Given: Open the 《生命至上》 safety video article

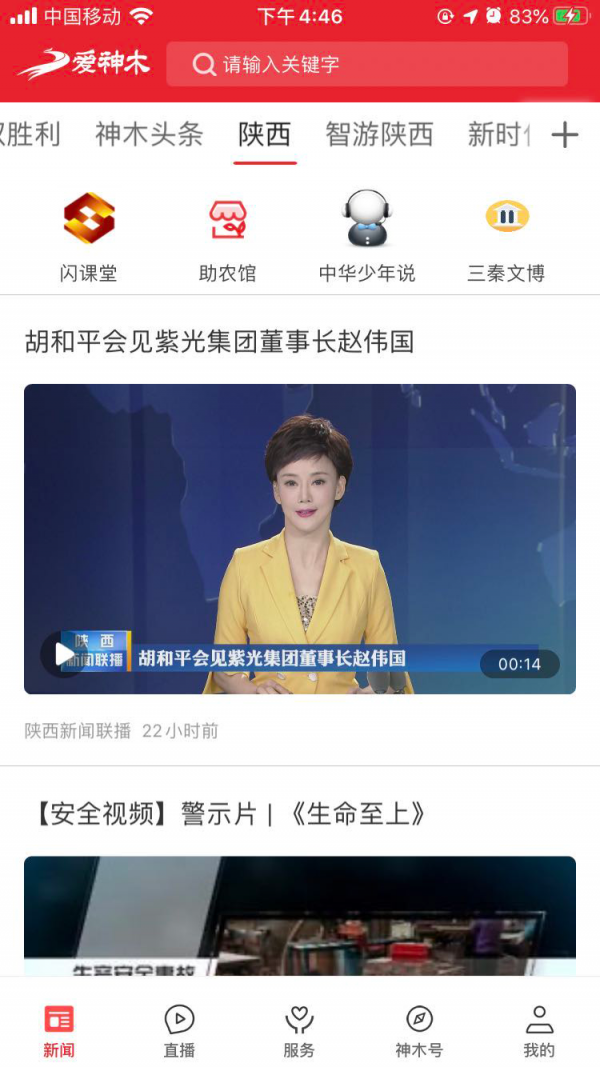Looking at the screenshot, I should point(230,814).
